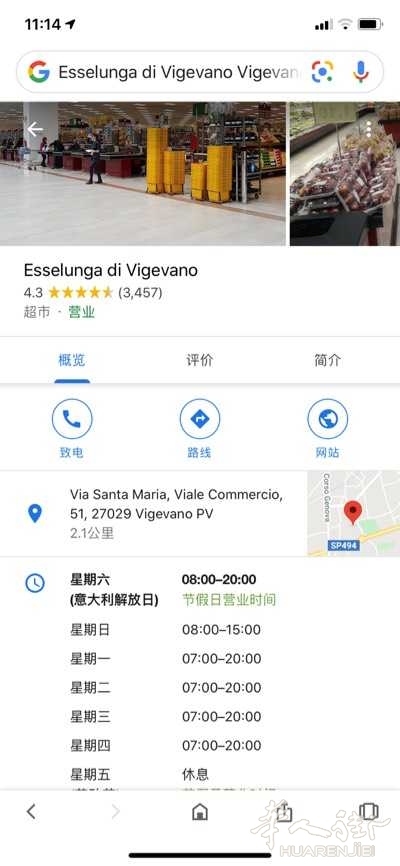The width and height of the screenshot is (400, 866).
Task: Open the three-dot overflow menu on photo
Action: coord(369,129)
